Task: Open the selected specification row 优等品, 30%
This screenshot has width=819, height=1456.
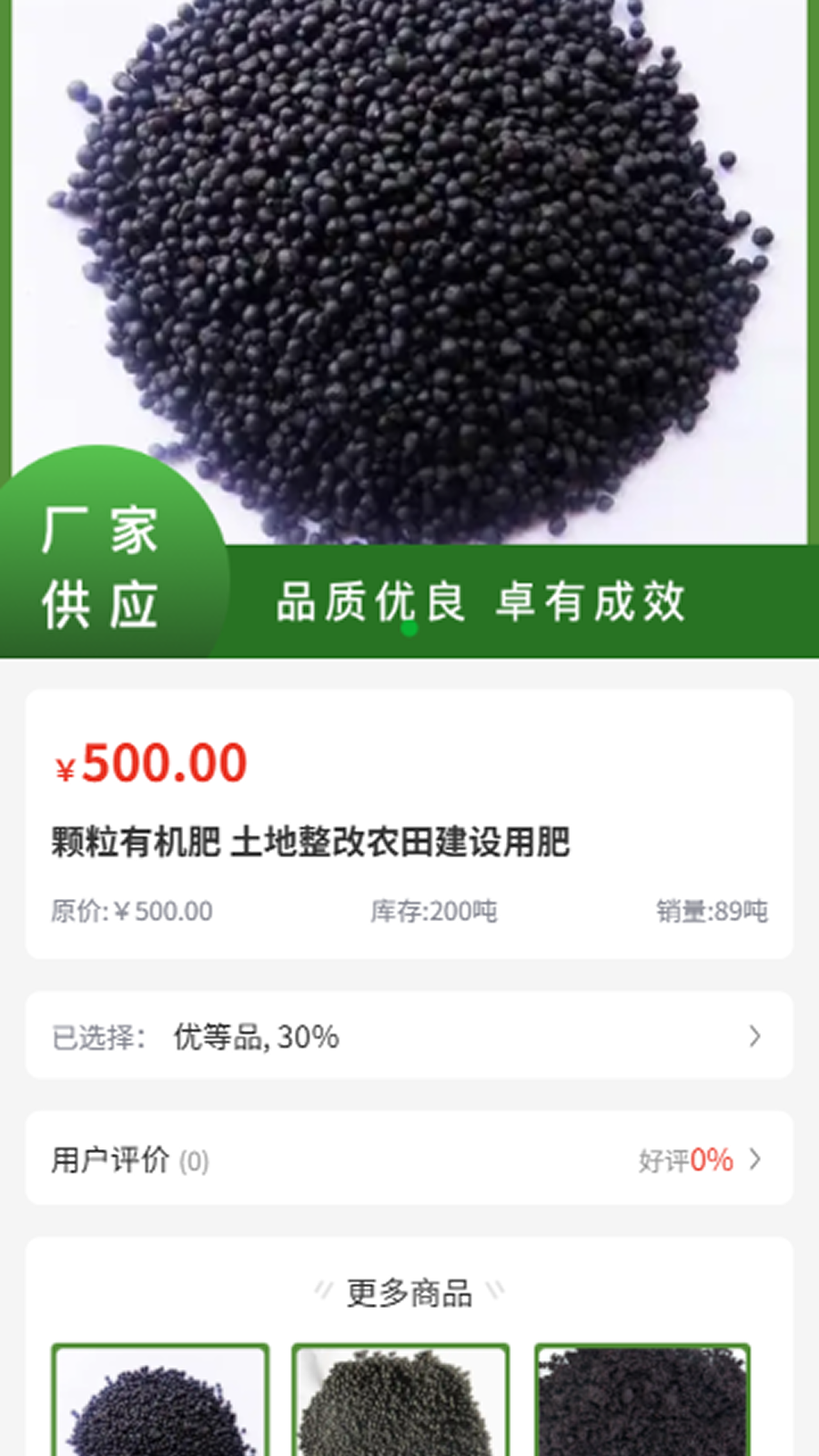Action: pos(408,1036)
